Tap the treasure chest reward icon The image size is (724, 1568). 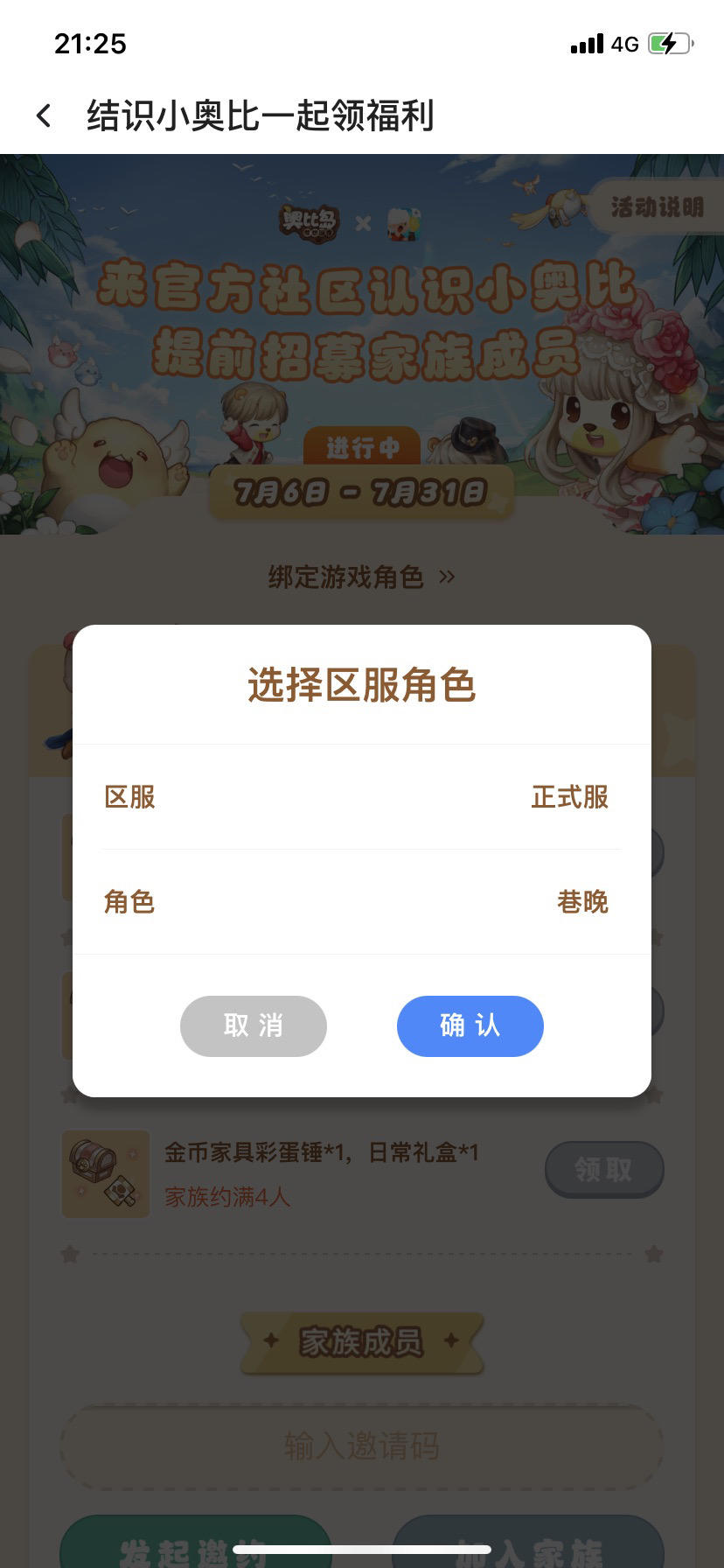point(105,1174)
